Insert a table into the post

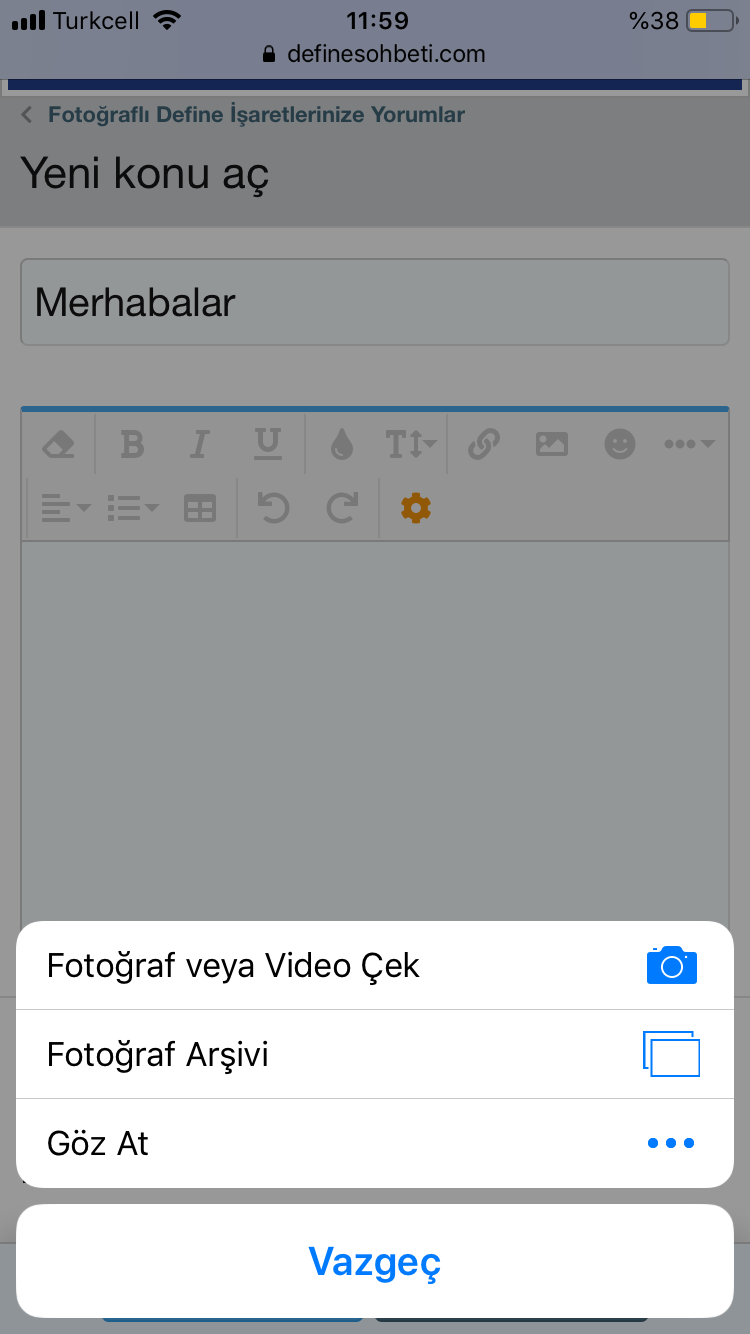point(199,508)
